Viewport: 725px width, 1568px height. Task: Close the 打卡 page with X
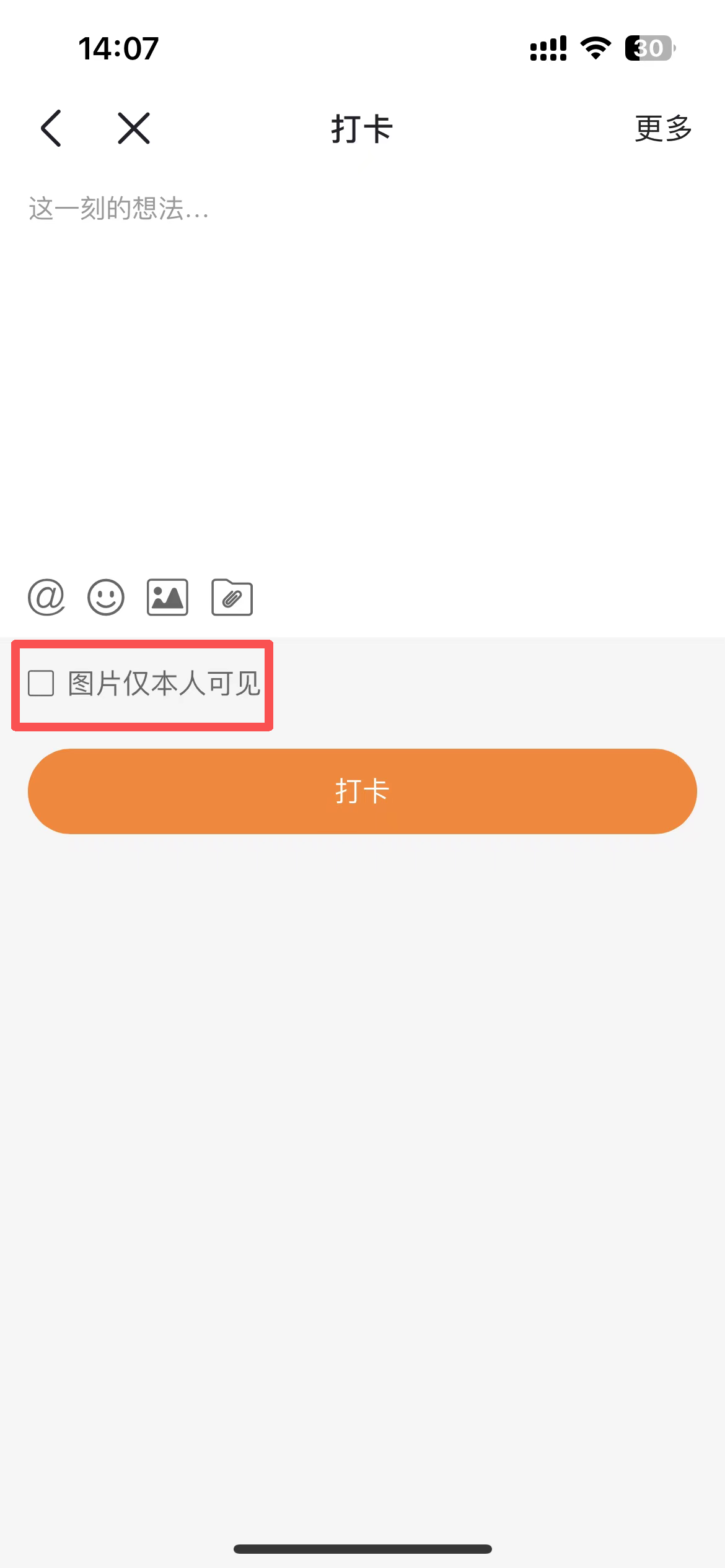(134, 128)
